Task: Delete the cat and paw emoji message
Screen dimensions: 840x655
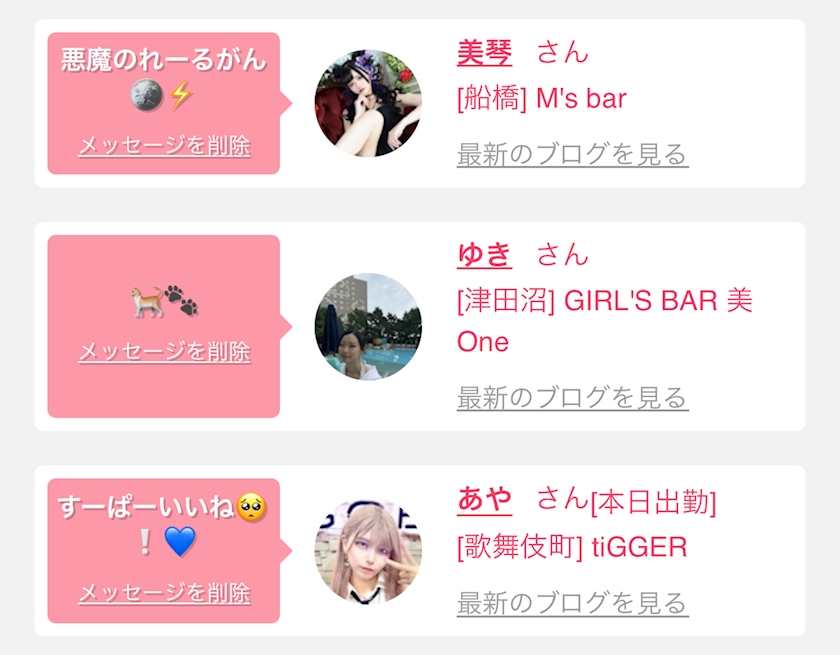Action: pyautogui.click(x=164, y=352)
